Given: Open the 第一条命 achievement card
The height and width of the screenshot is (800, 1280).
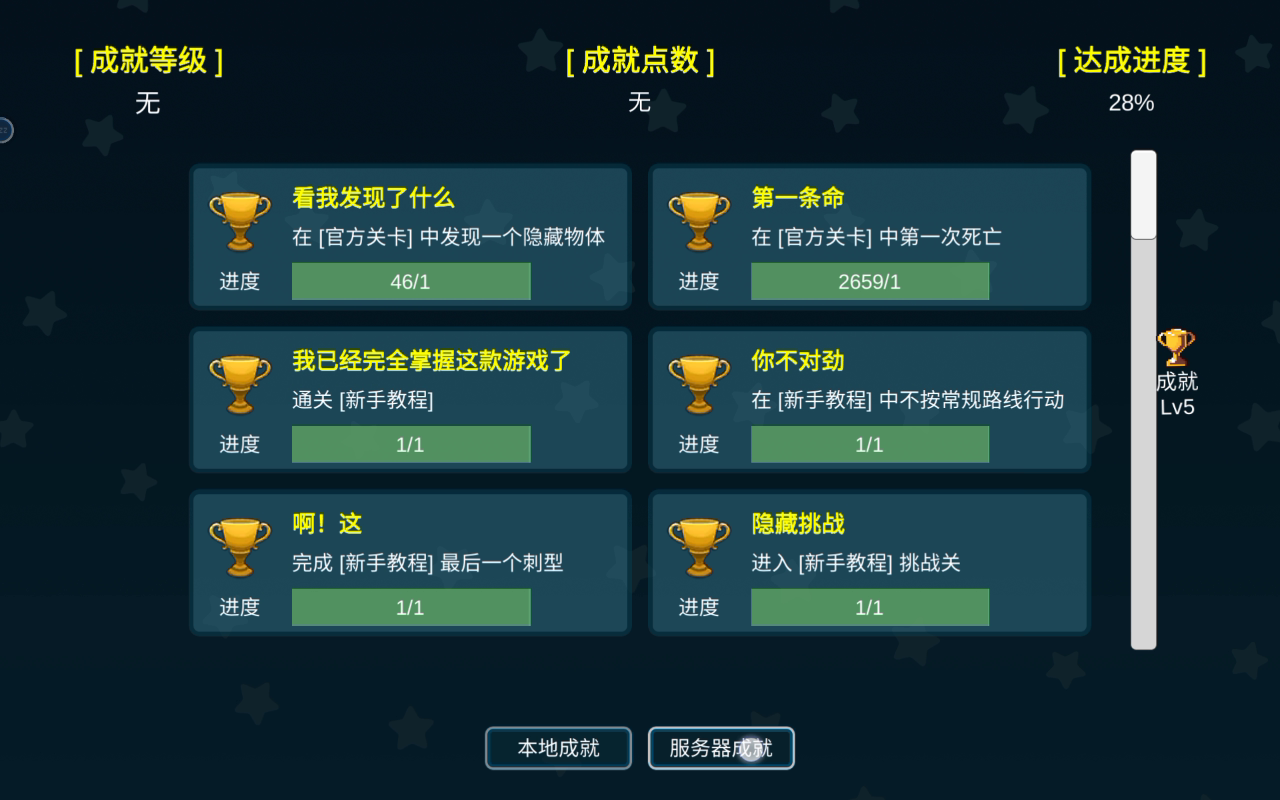Looking at the screenshot, I should tap(869, 237).
